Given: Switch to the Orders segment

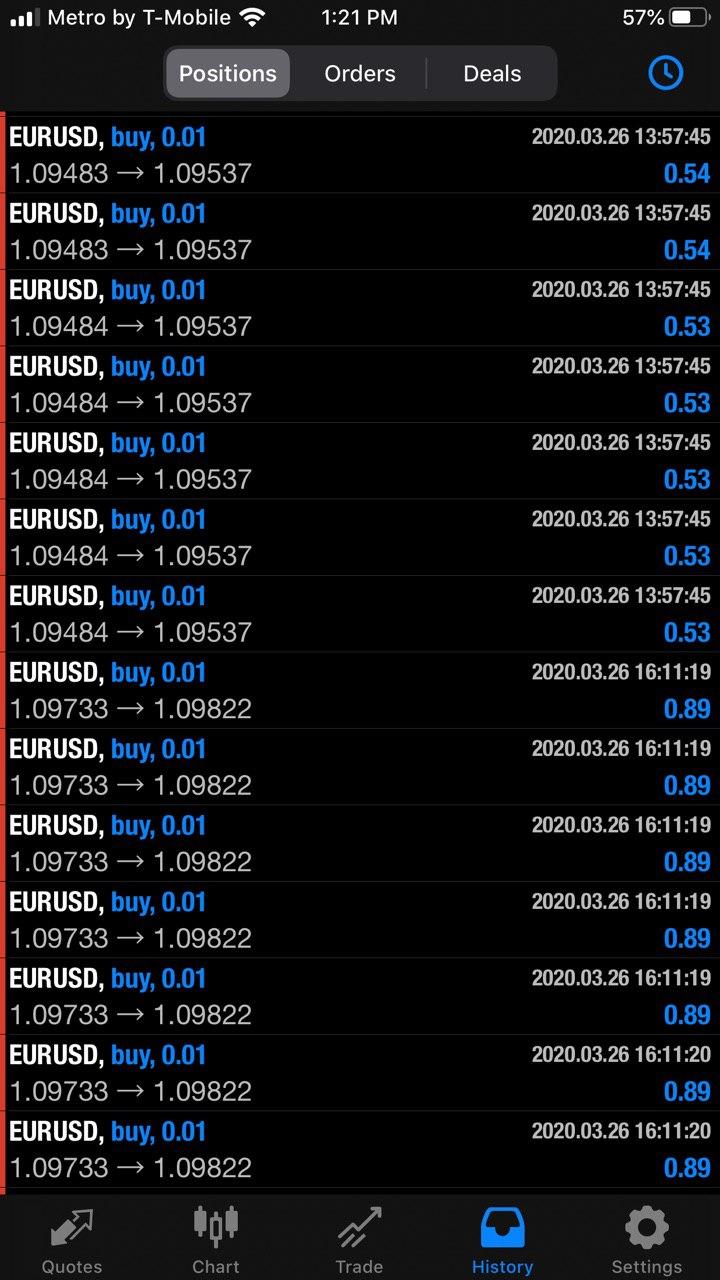Looking at the screenshot, I should (x=360, y=74).
